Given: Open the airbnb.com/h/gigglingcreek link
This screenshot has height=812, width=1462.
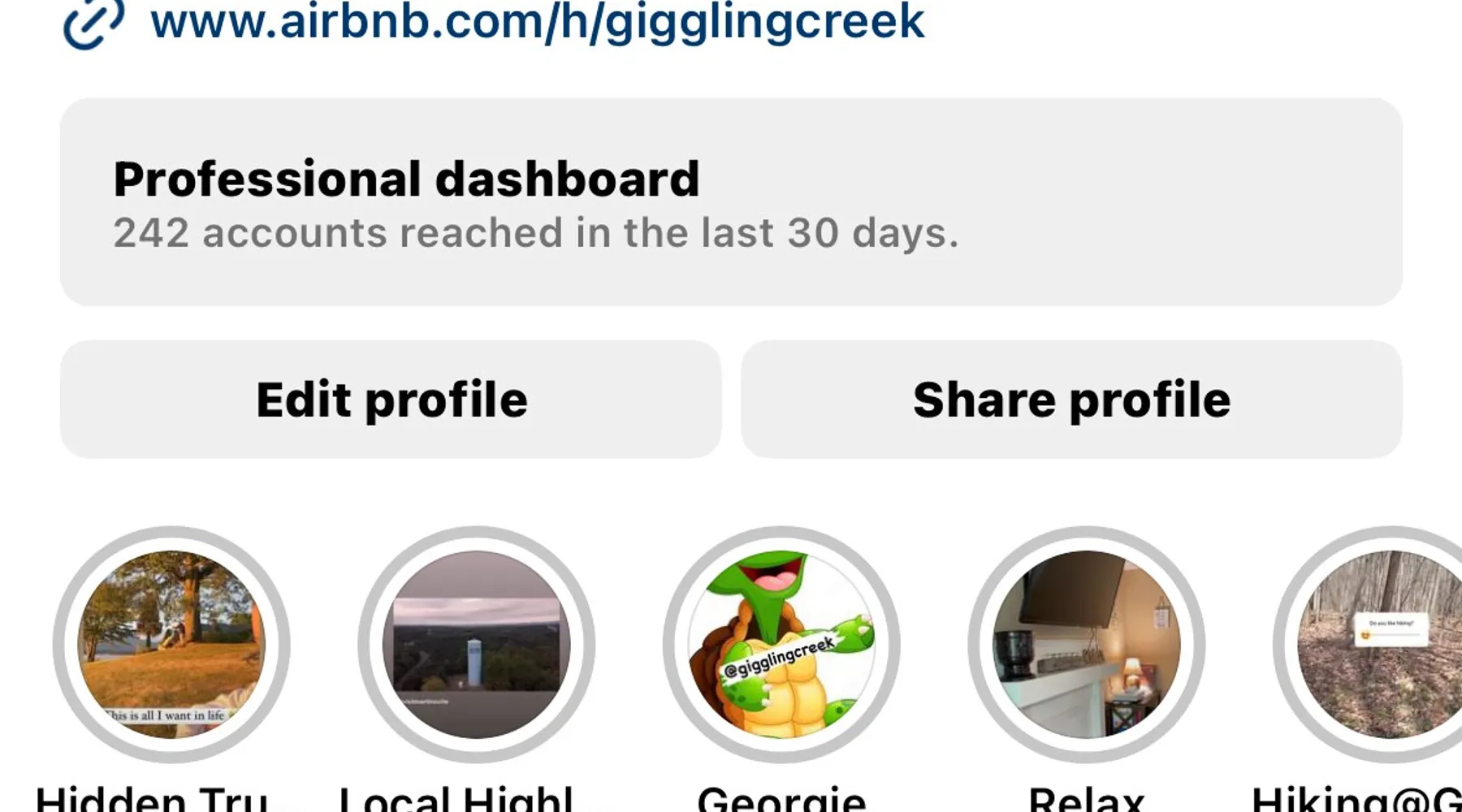Looking at the screenshot, I should tap(536, 21).
